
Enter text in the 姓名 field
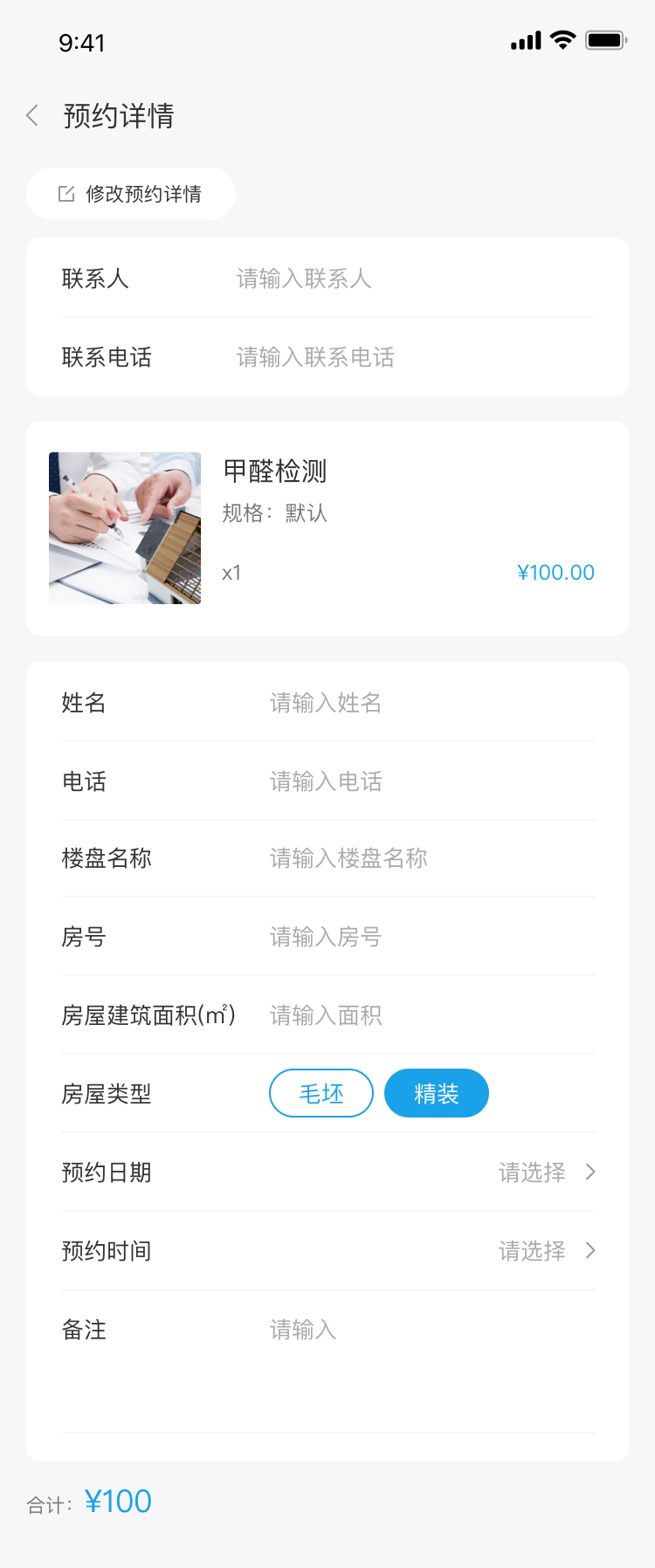coord(428,703)
